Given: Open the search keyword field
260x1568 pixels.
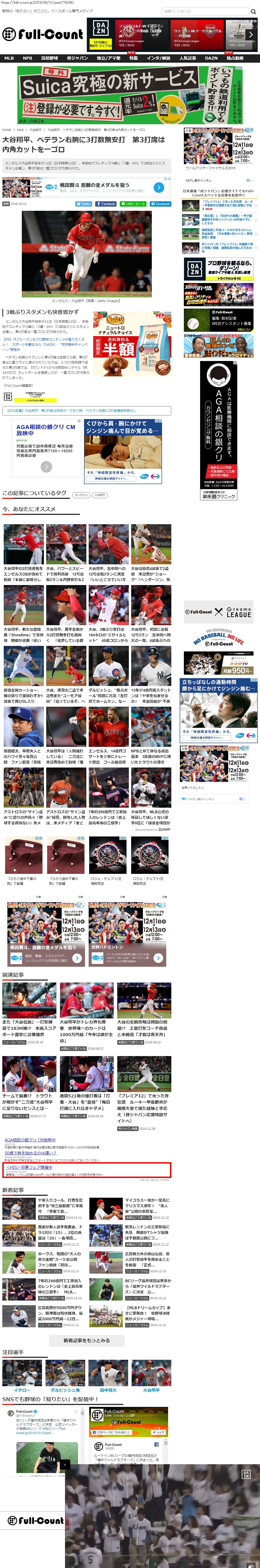Looking at the screenshot, I should (x=205, y=11).
